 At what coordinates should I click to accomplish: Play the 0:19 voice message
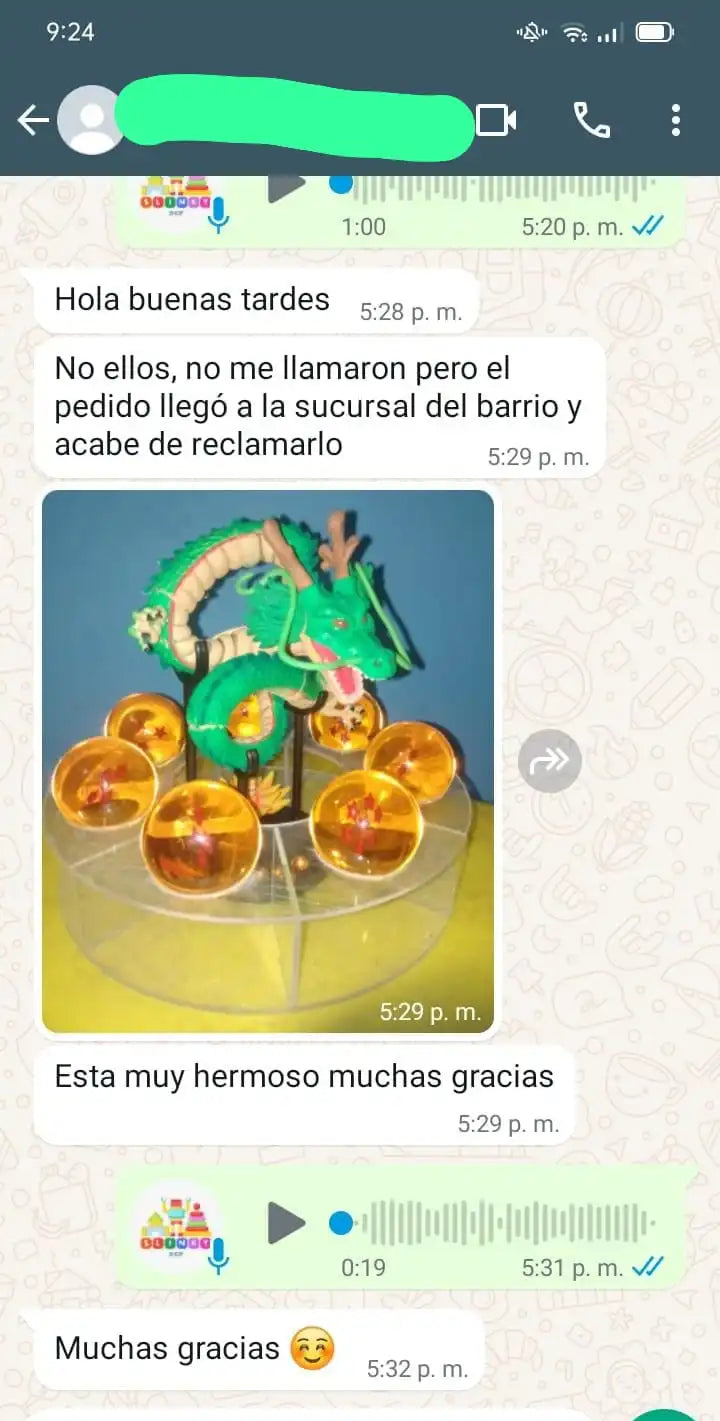tap(287, 1222)
